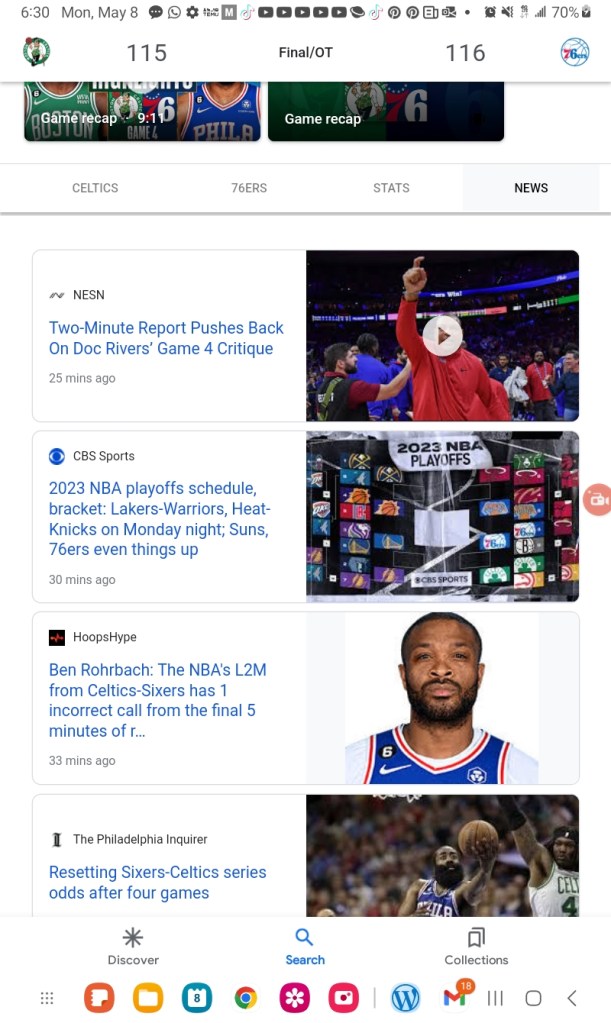
Task: Open the STATS tab
Action: pyautogui.click(x=391, y=188)
